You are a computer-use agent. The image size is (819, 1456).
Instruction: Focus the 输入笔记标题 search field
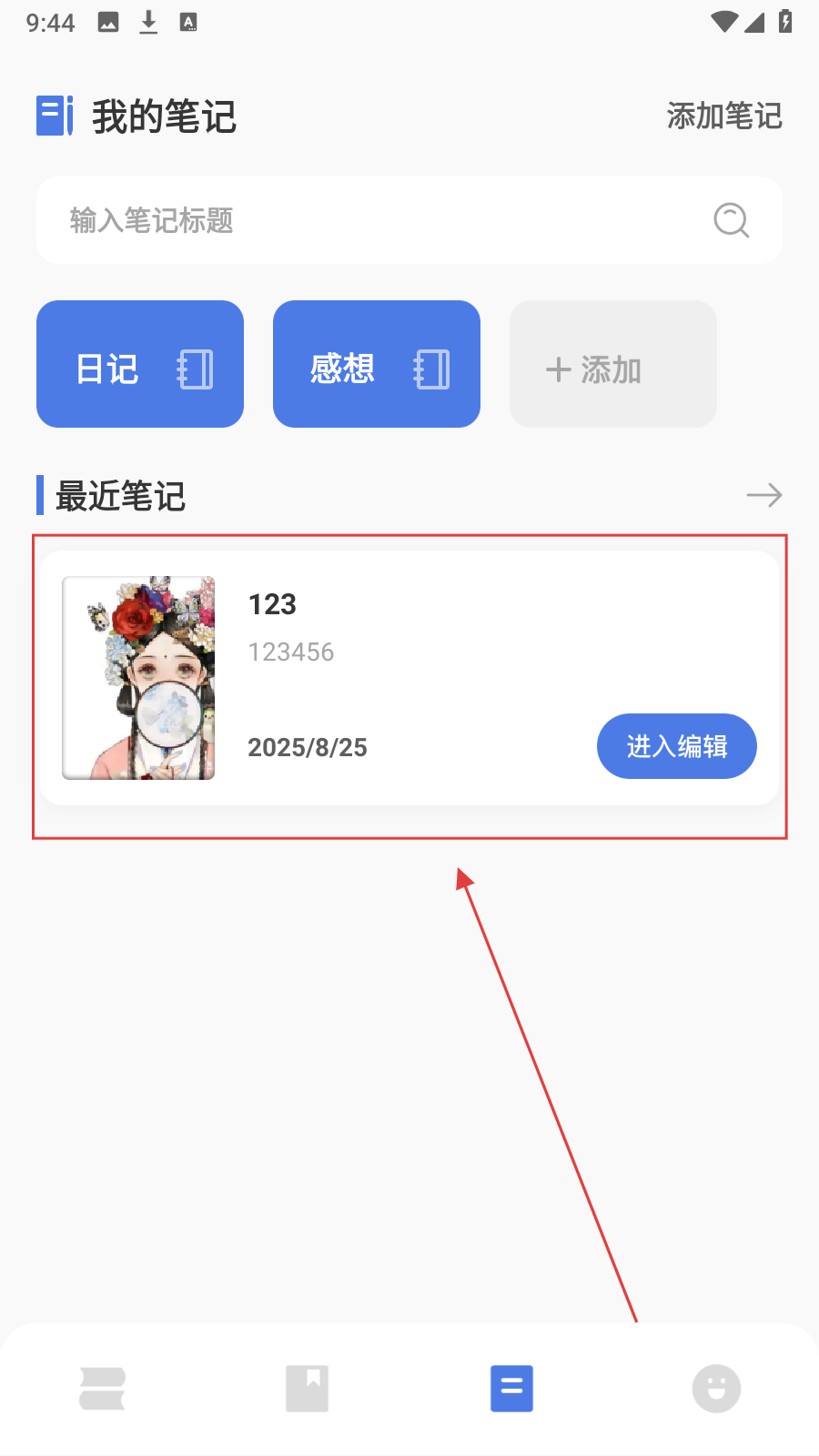tap(409, 220)
